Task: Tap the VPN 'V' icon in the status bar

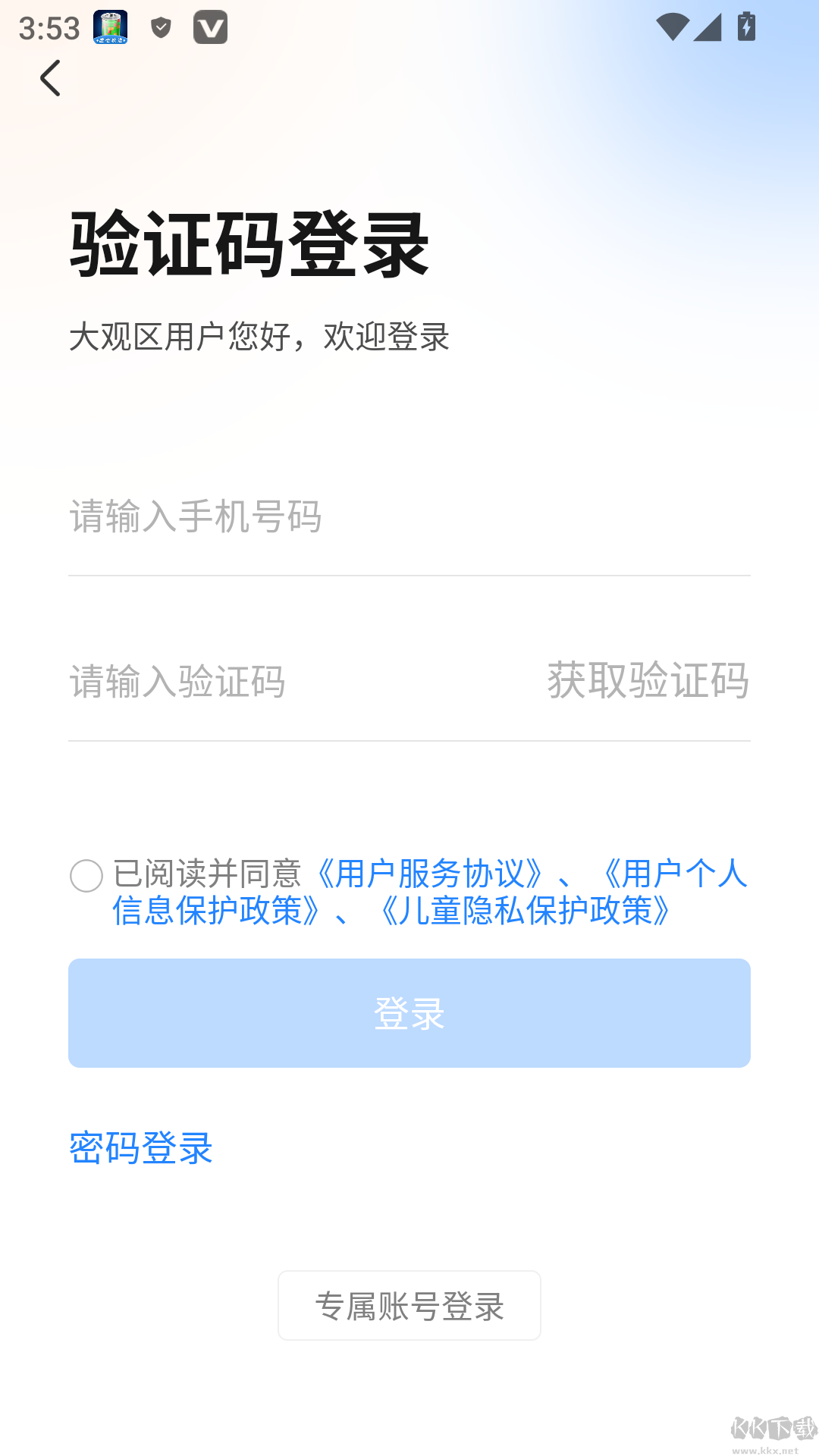Action: 211,28
